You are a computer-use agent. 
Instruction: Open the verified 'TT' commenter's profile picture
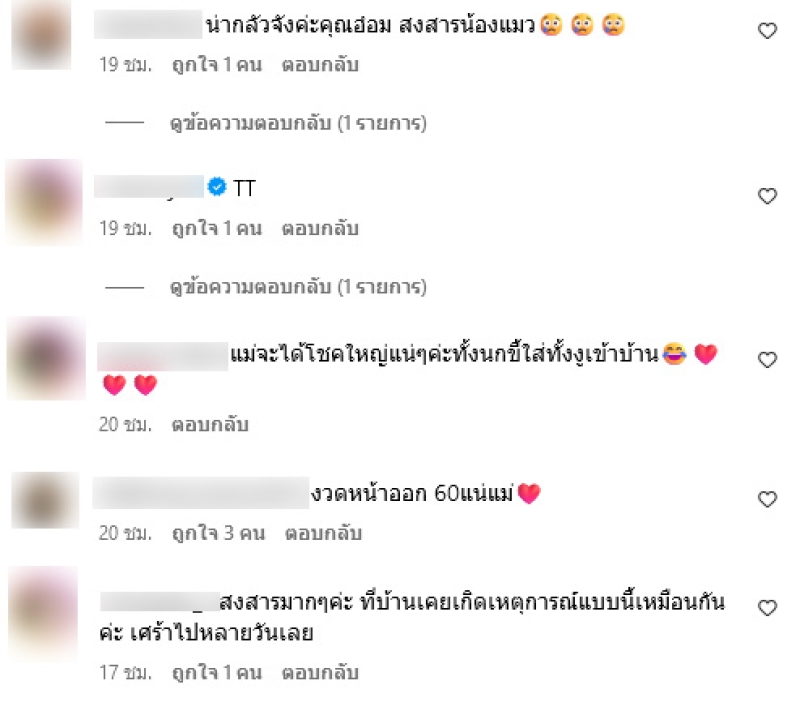(x=44, y=201)
